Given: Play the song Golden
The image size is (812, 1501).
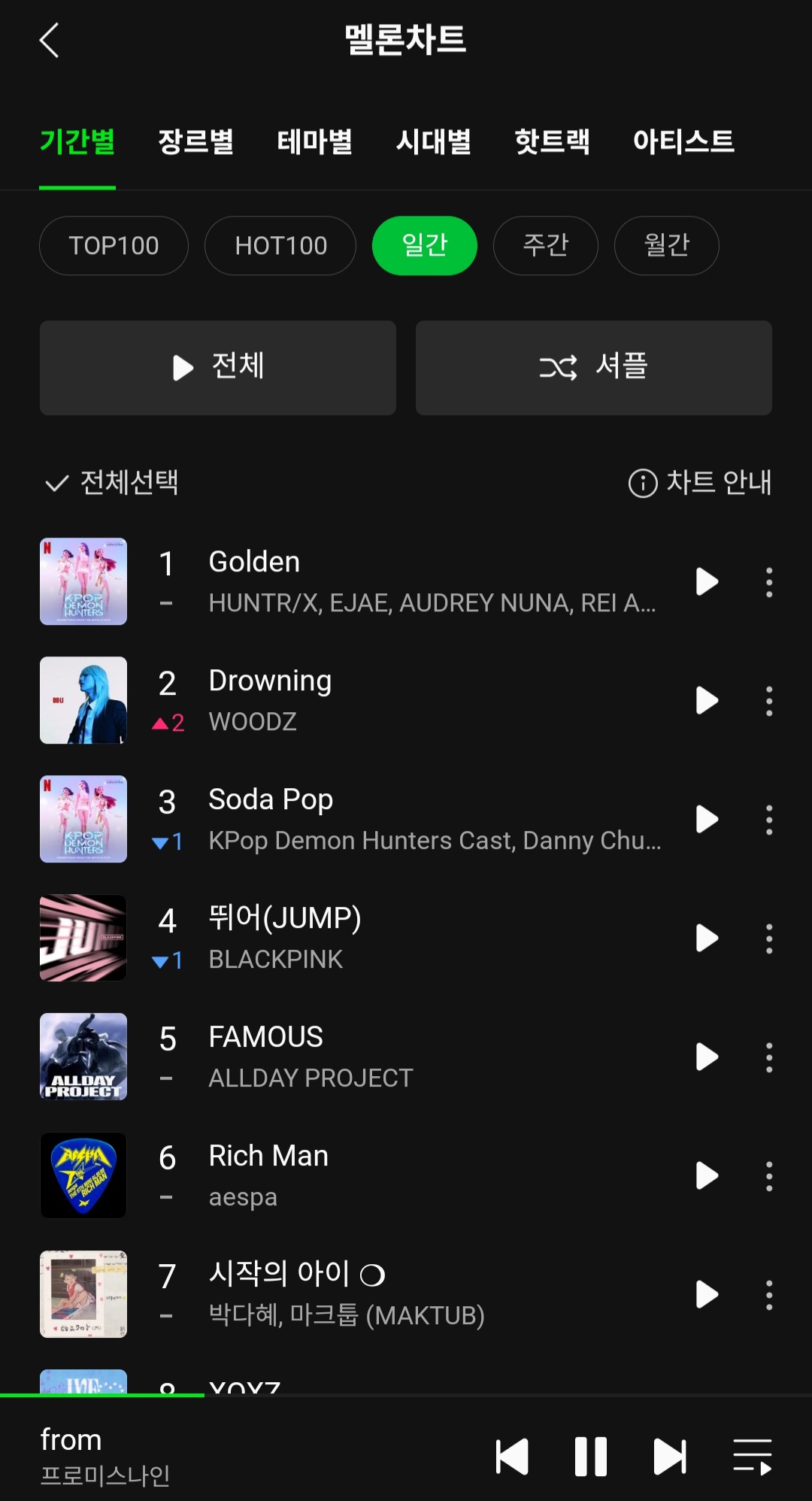Looking at the screenshot, I should (707, 581).
